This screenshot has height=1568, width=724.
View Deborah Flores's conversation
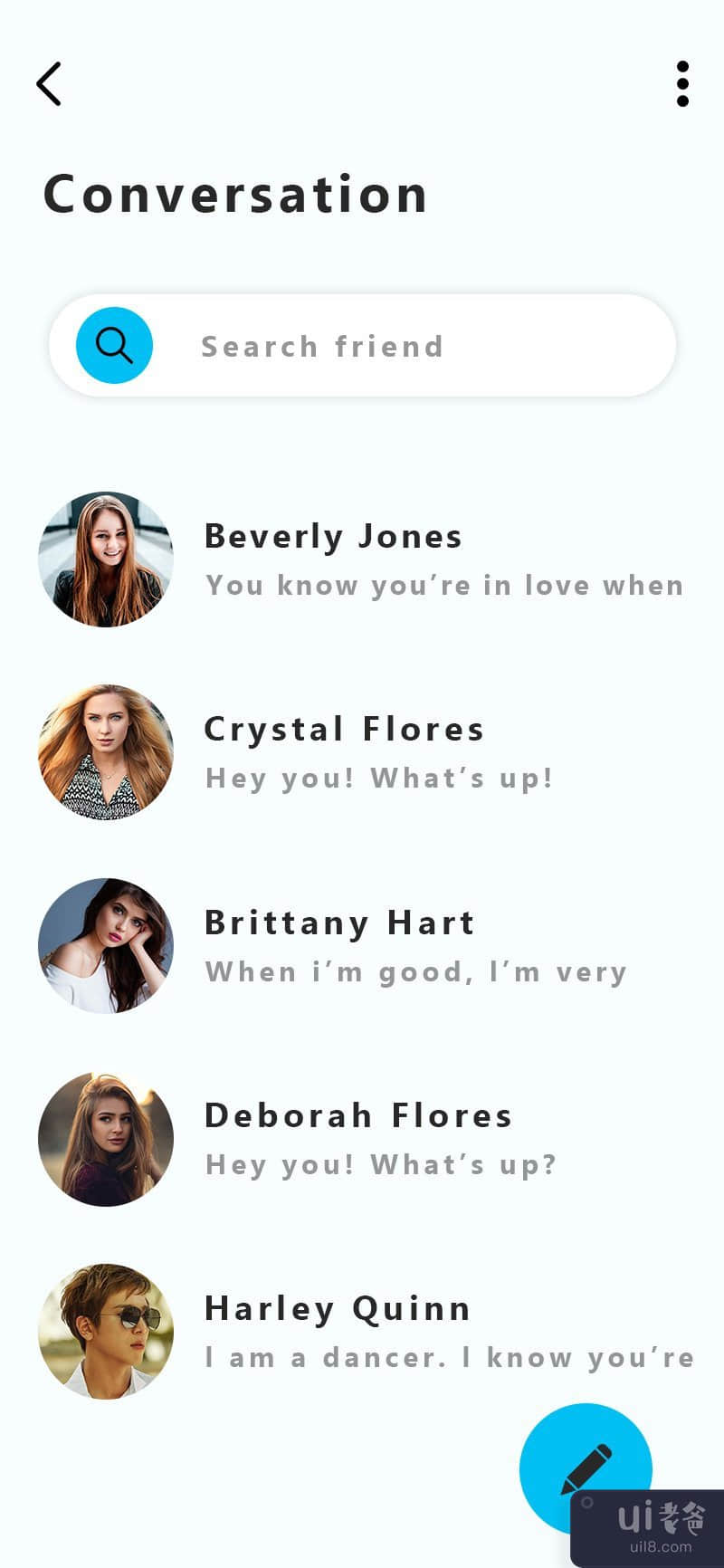(362, 1139)
